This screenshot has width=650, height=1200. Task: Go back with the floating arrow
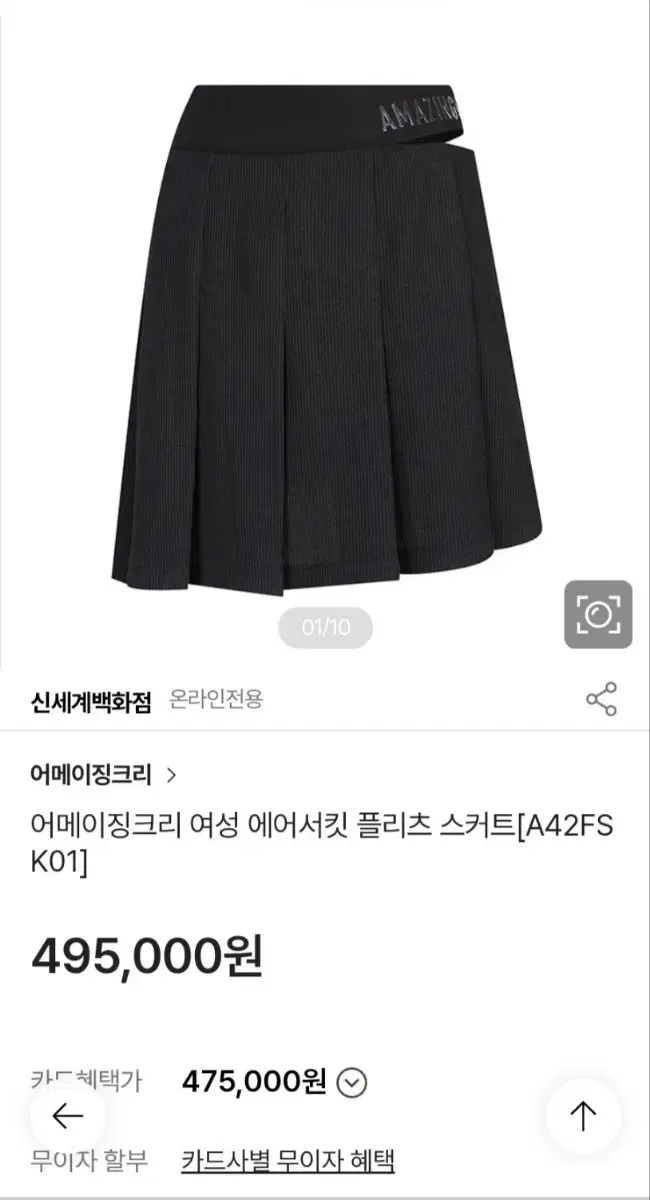[67, 1116]
